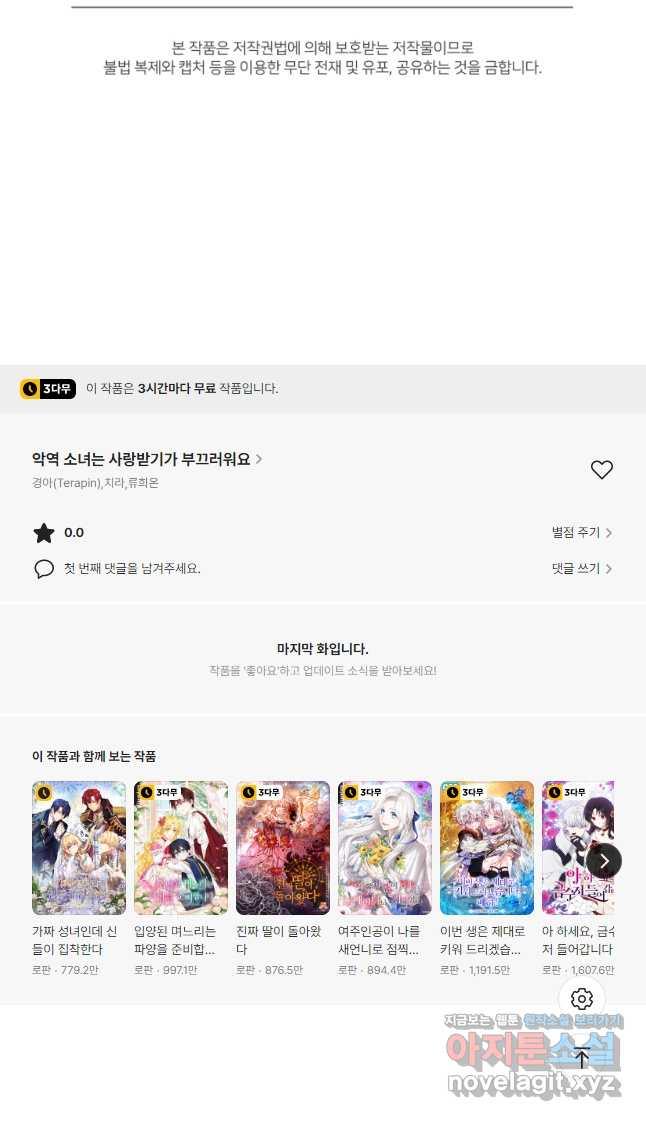Tap 댓글 쓰기 to write comment
Viewport: 646px width, 1121px height.
point(581,568)
